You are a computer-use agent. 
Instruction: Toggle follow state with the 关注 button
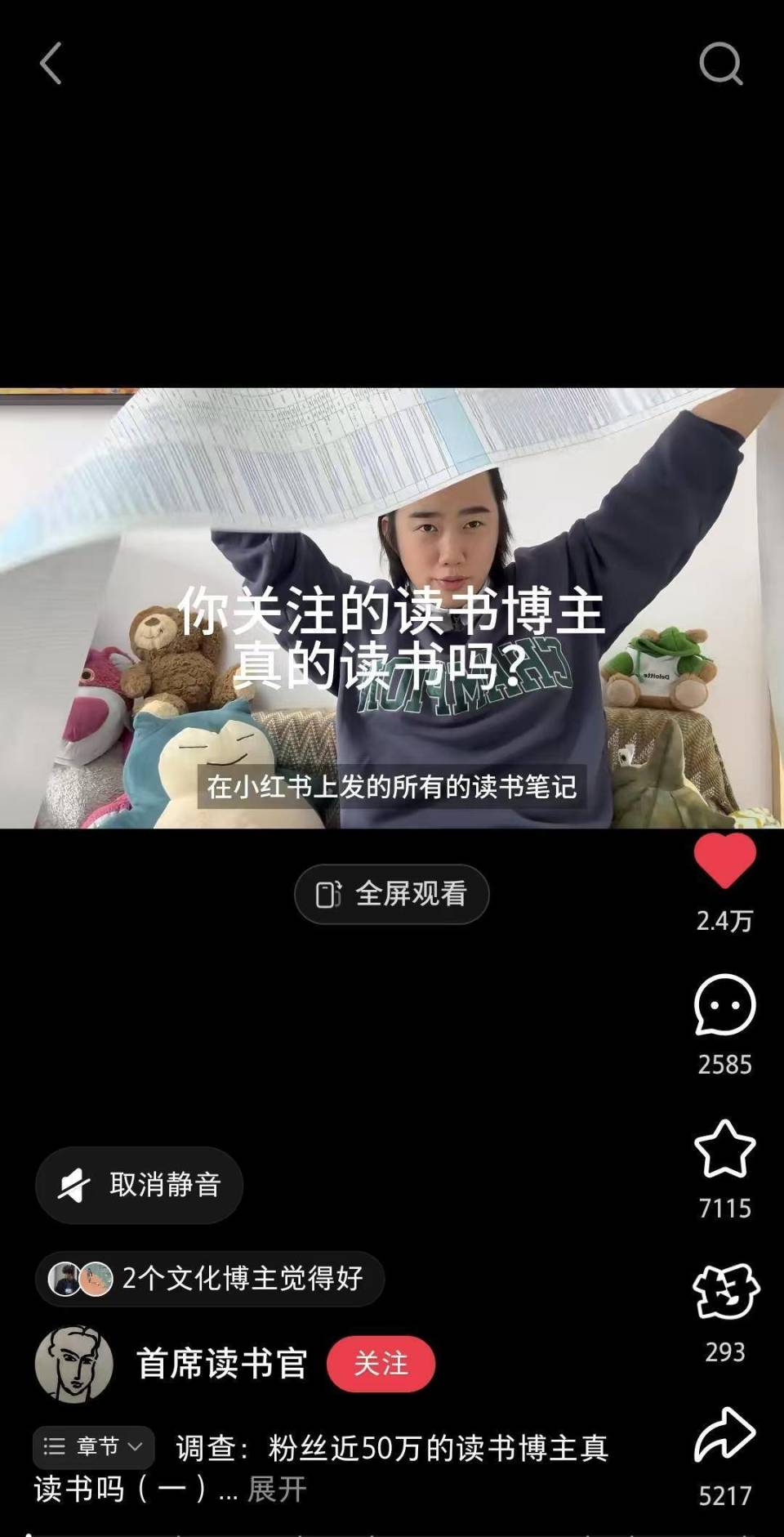pyautogui.click(x=381, y=1363)
